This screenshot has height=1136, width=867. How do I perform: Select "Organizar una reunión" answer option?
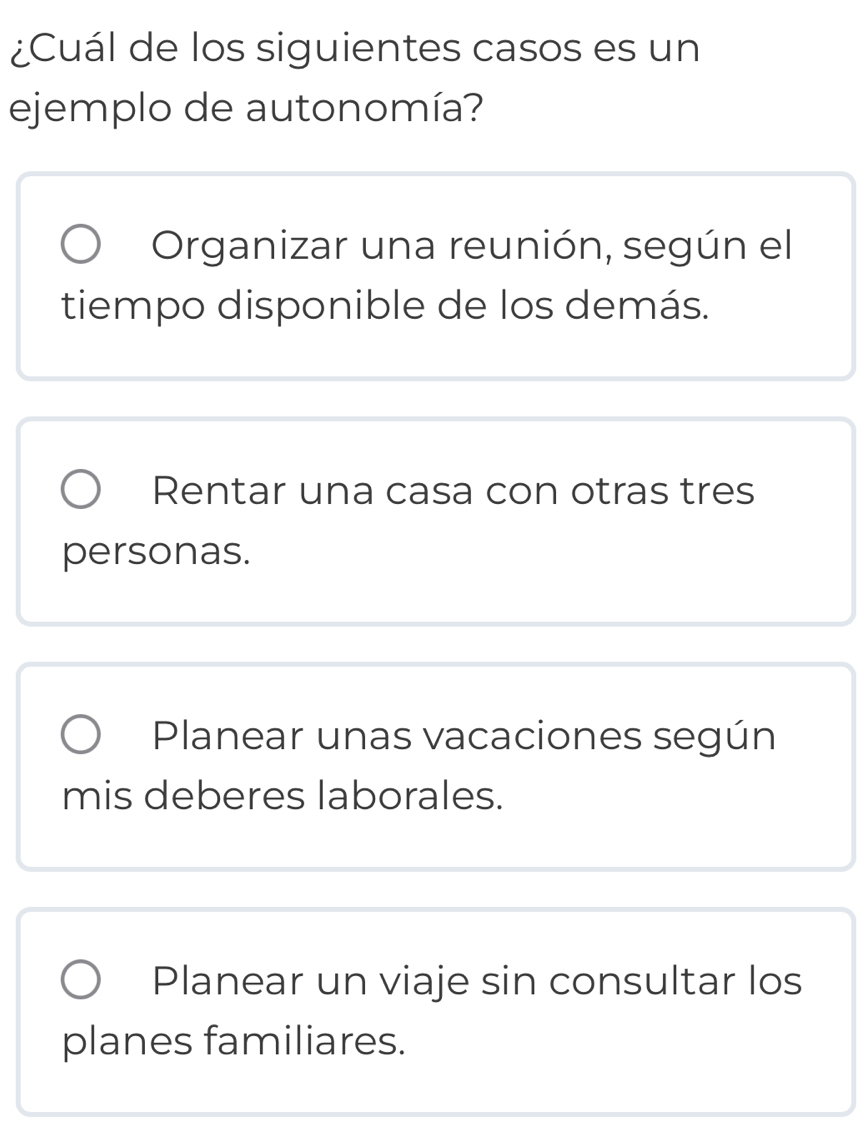click(x=82, y=247)
